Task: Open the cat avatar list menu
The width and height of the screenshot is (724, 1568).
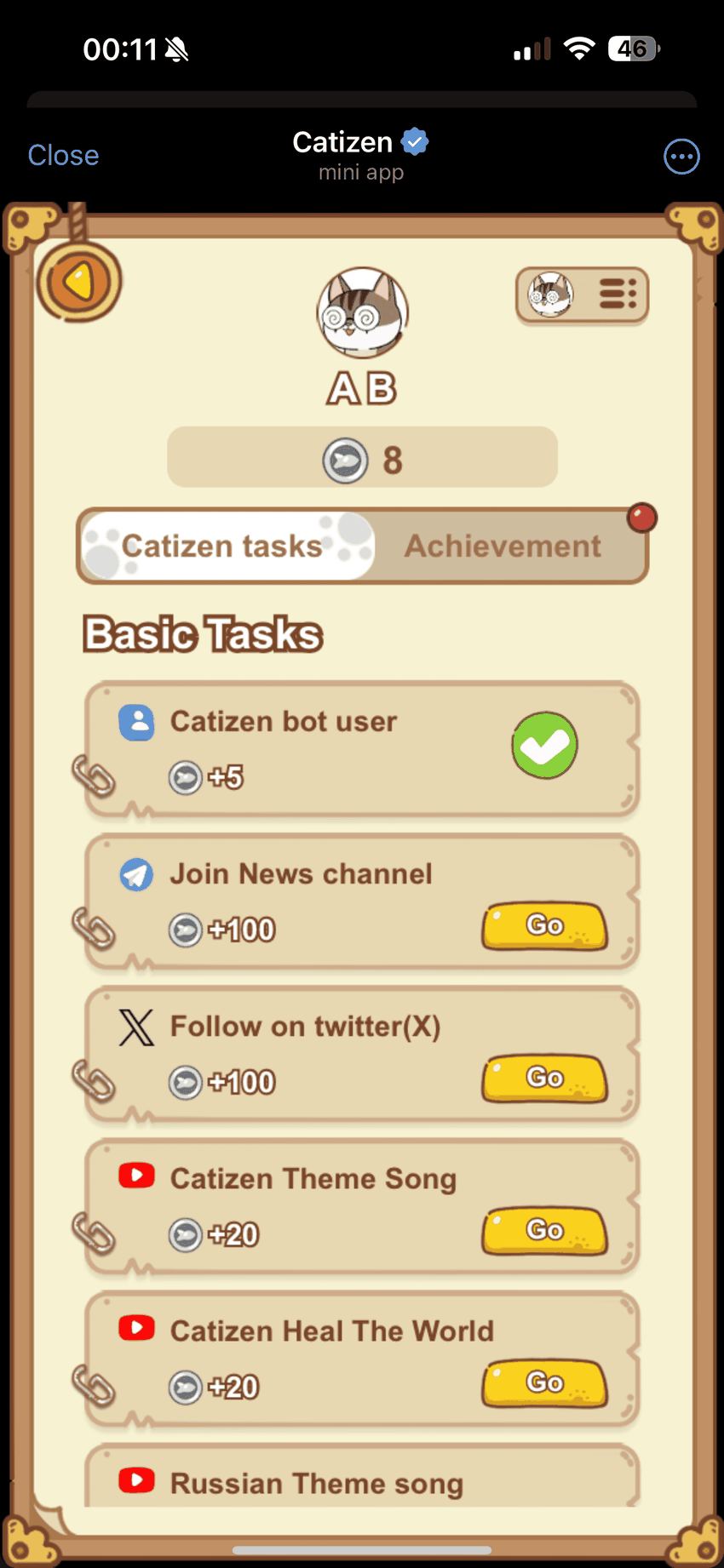Action: click(582, 295)
